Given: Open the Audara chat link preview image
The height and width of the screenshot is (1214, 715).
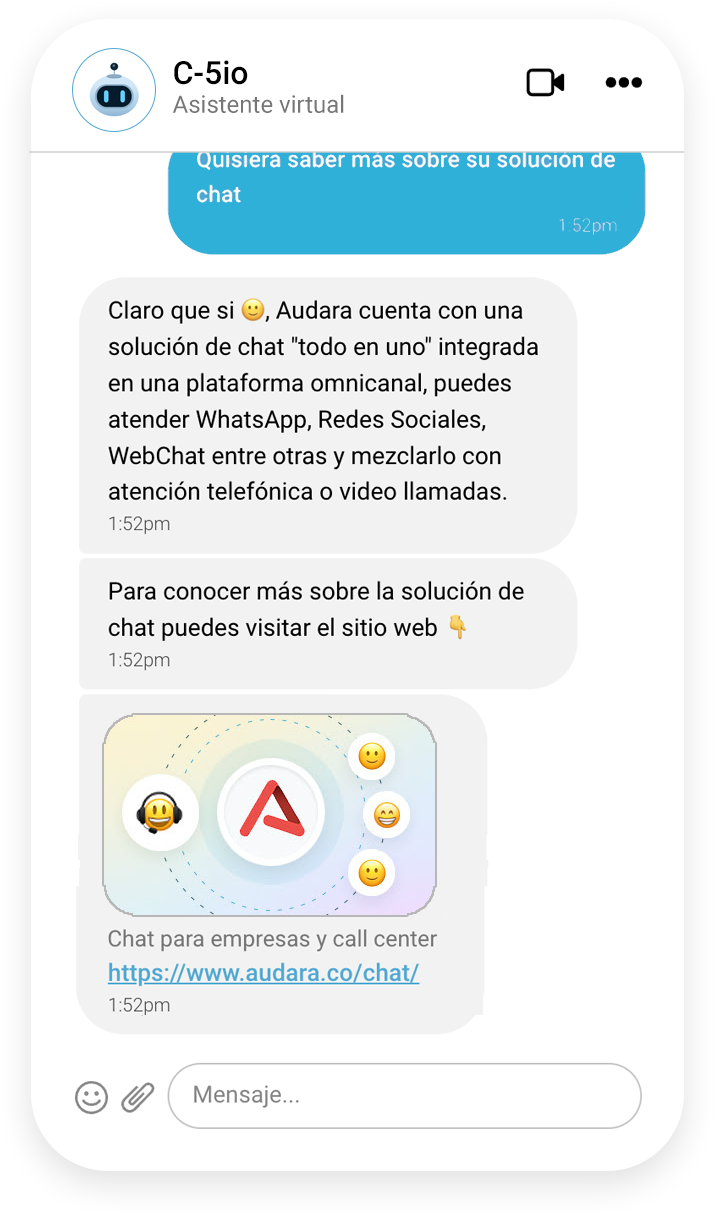Looking at the screenshot, I should pyautogui.click(x=269, y=815).
